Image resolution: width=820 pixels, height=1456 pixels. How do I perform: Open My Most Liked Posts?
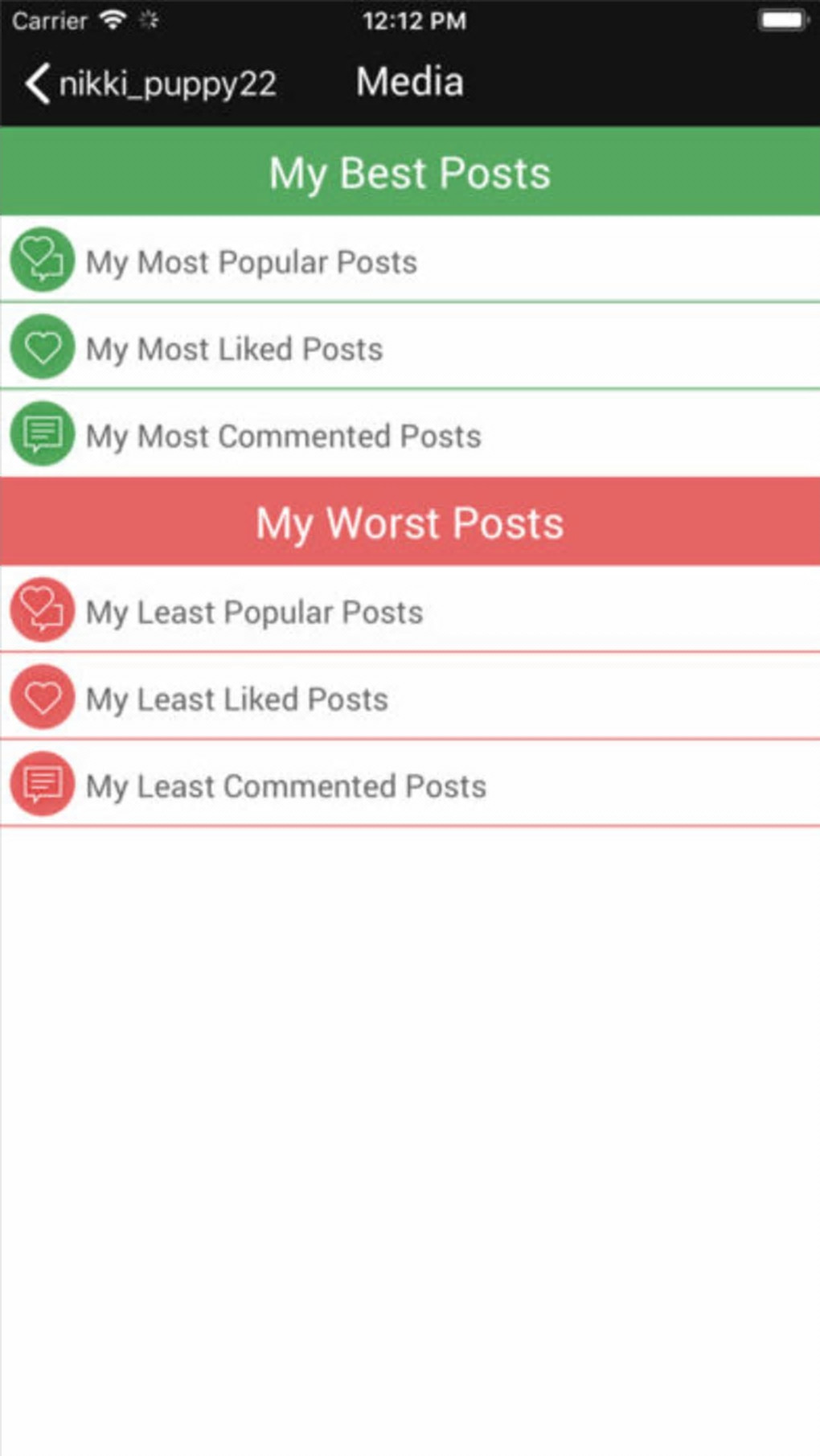point(234,349)
